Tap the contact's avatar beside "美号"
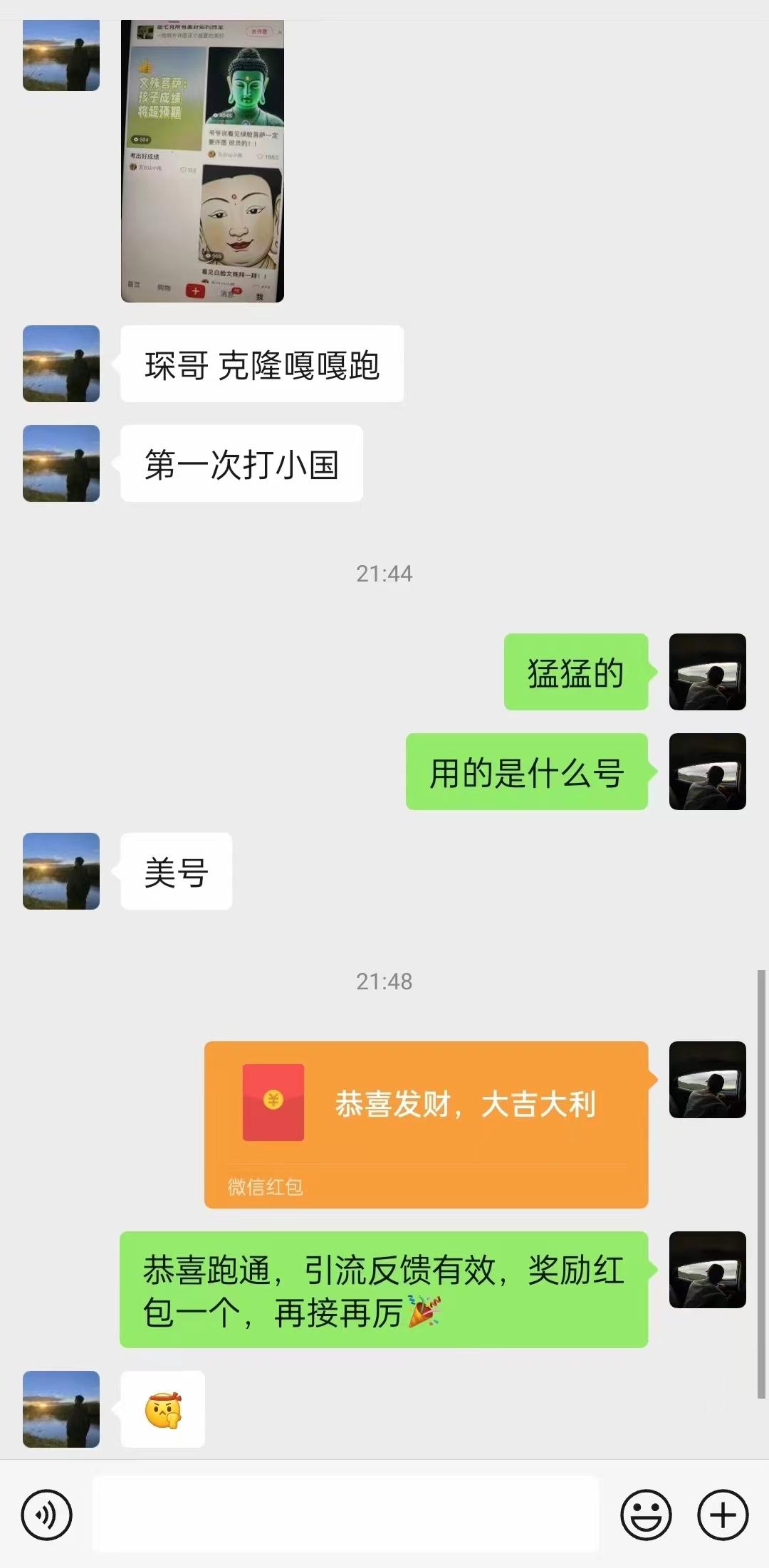The width and height of the screenshot is (769, 1568). [61, 872]
